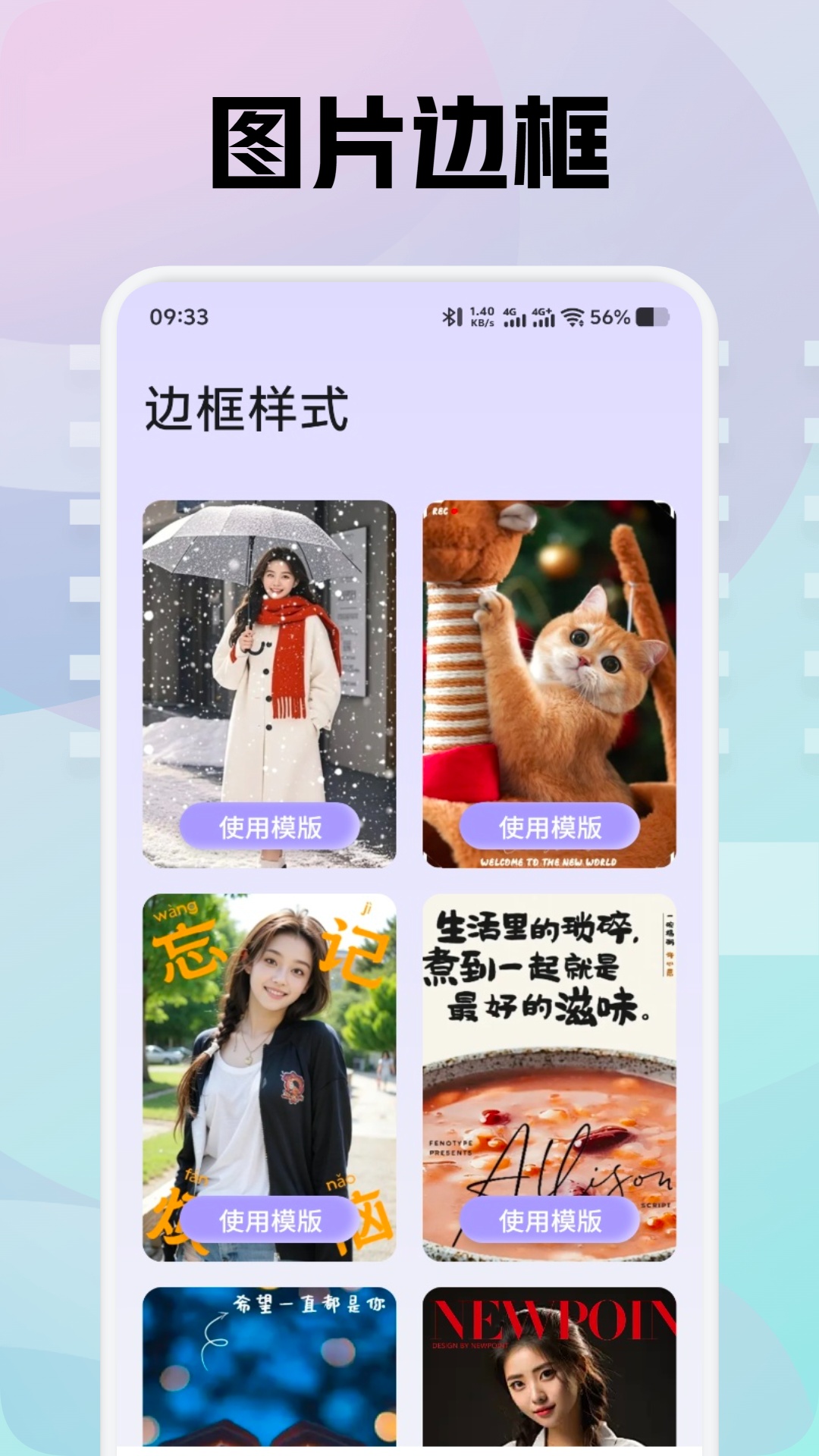Tap the network speed indicator 1.40 KB/s

click(x=482, y=318)
